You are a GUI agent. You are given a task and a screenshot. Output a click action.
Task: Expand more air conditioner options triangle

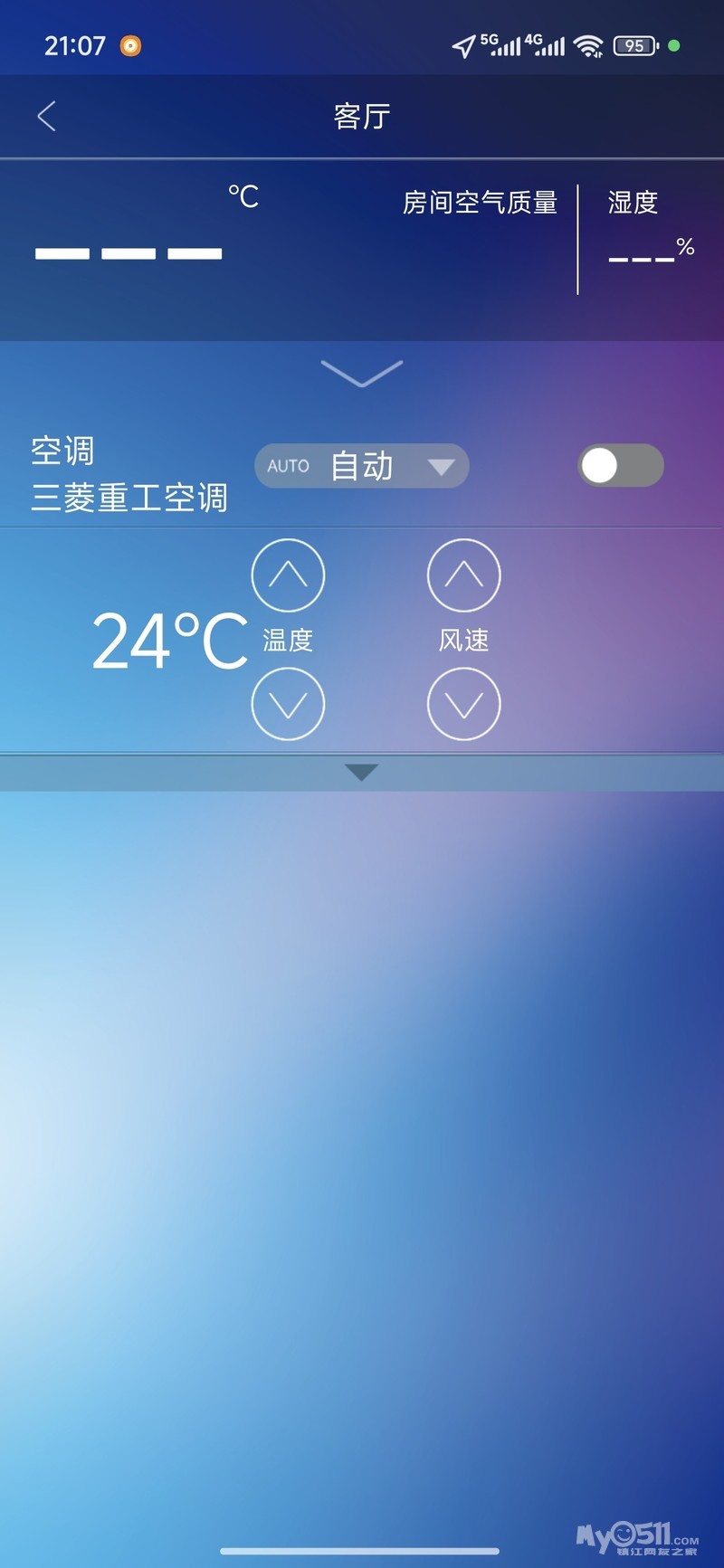(361, 773)
